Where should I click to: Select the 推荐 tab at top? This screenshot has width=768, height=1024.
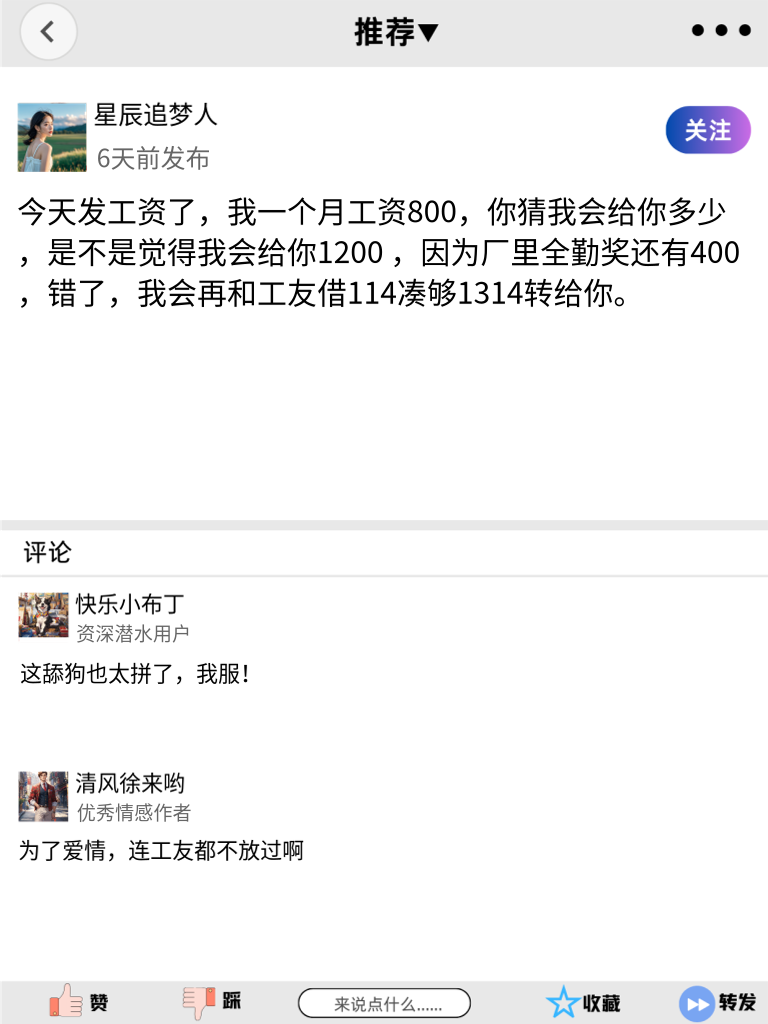[x=385, y=31]
